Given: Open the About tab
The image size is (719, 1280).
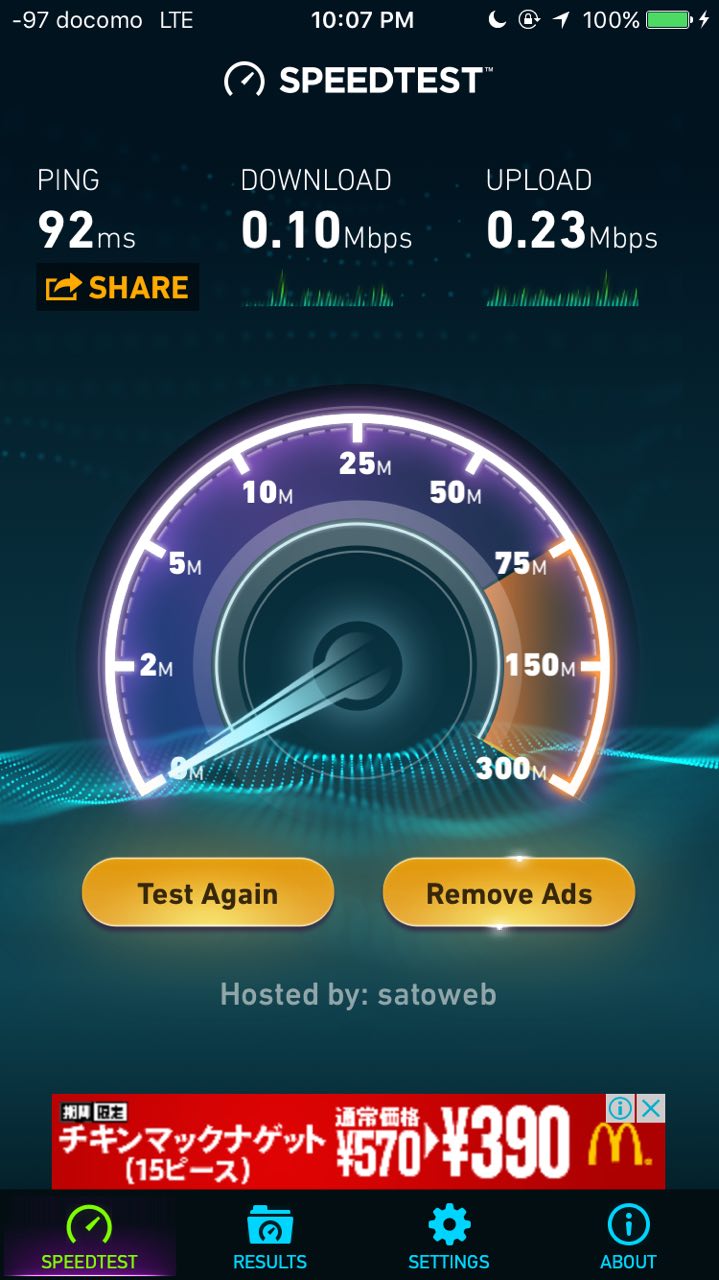Looking at the screenshot, I should click(x=628, y=1238).
